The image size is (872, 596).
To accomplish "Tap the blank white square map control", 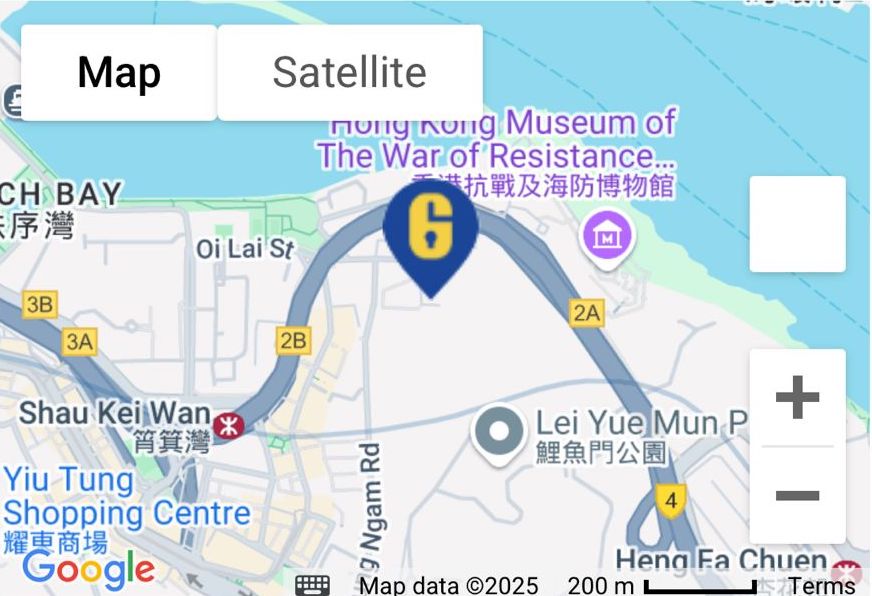I will tap(797, 224).
